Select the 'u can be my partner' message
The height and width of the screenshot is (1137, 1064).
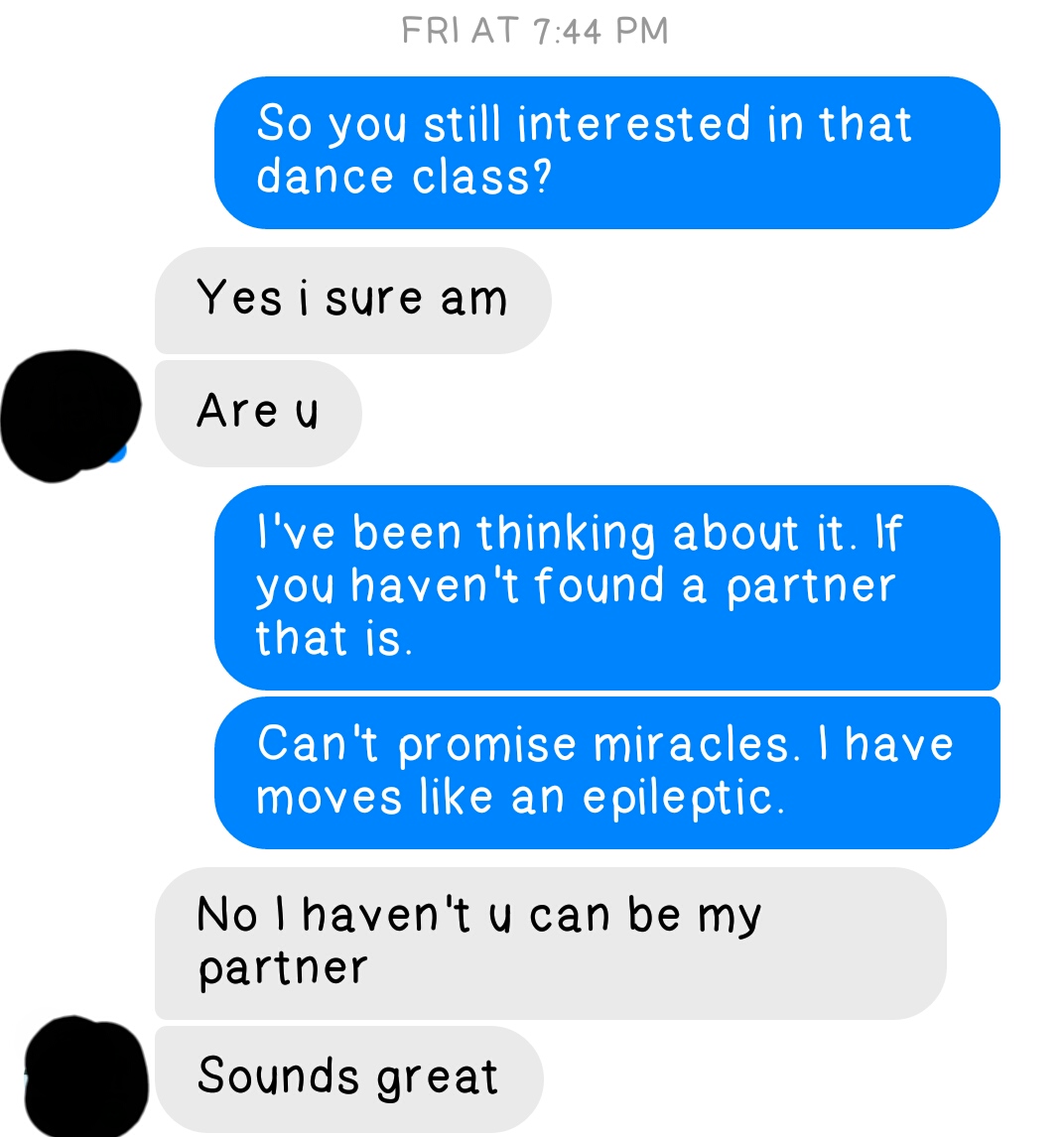pyautogui.click(x=550, y=943)
